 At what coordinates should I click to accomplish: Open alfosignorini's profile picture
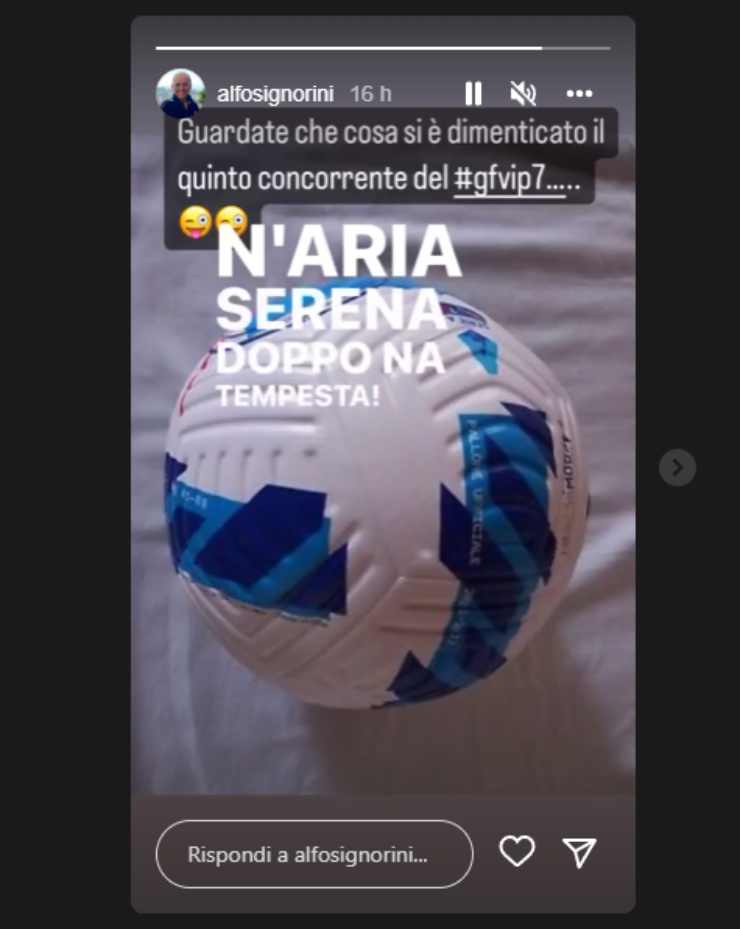pos(181,94)
